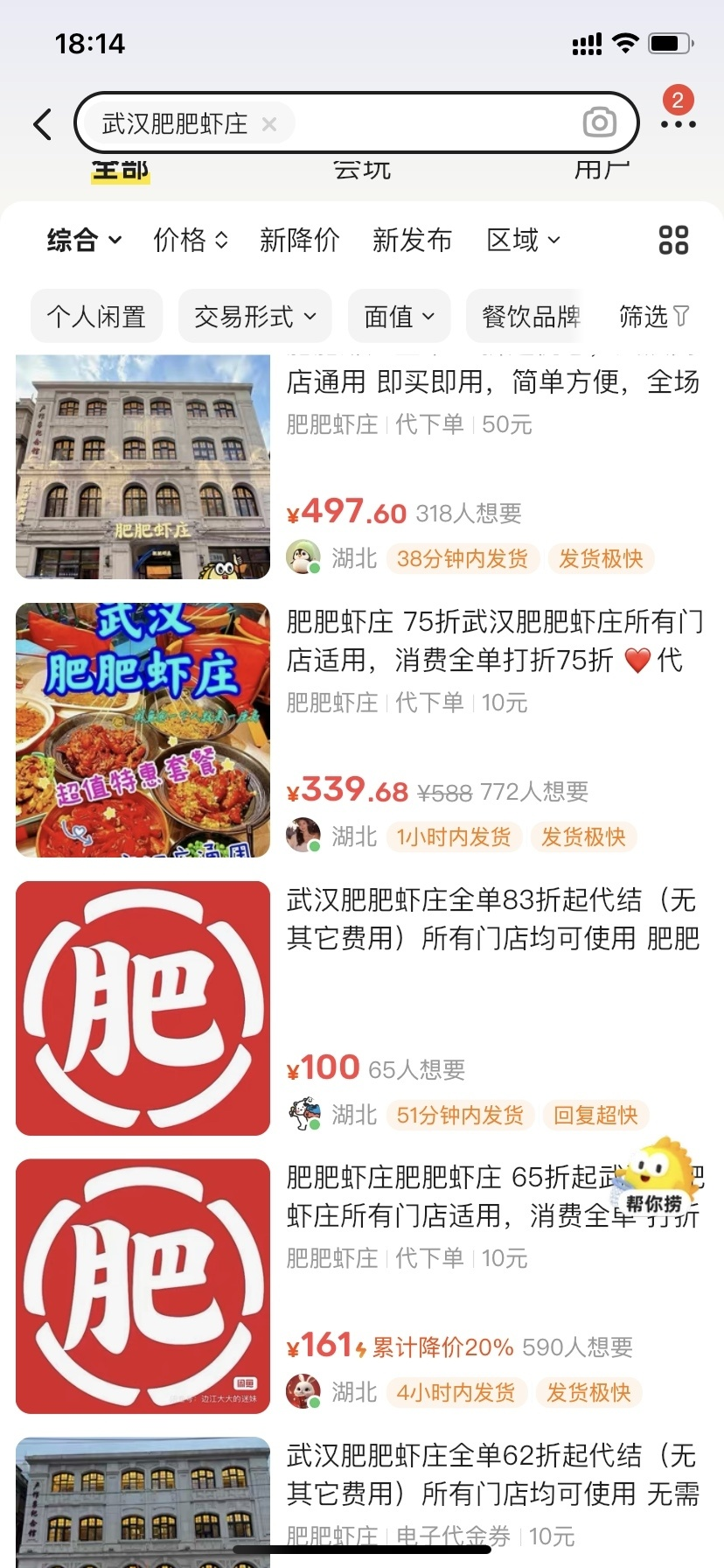
Task: Show 新发布 listings
Action: (412, 240)
